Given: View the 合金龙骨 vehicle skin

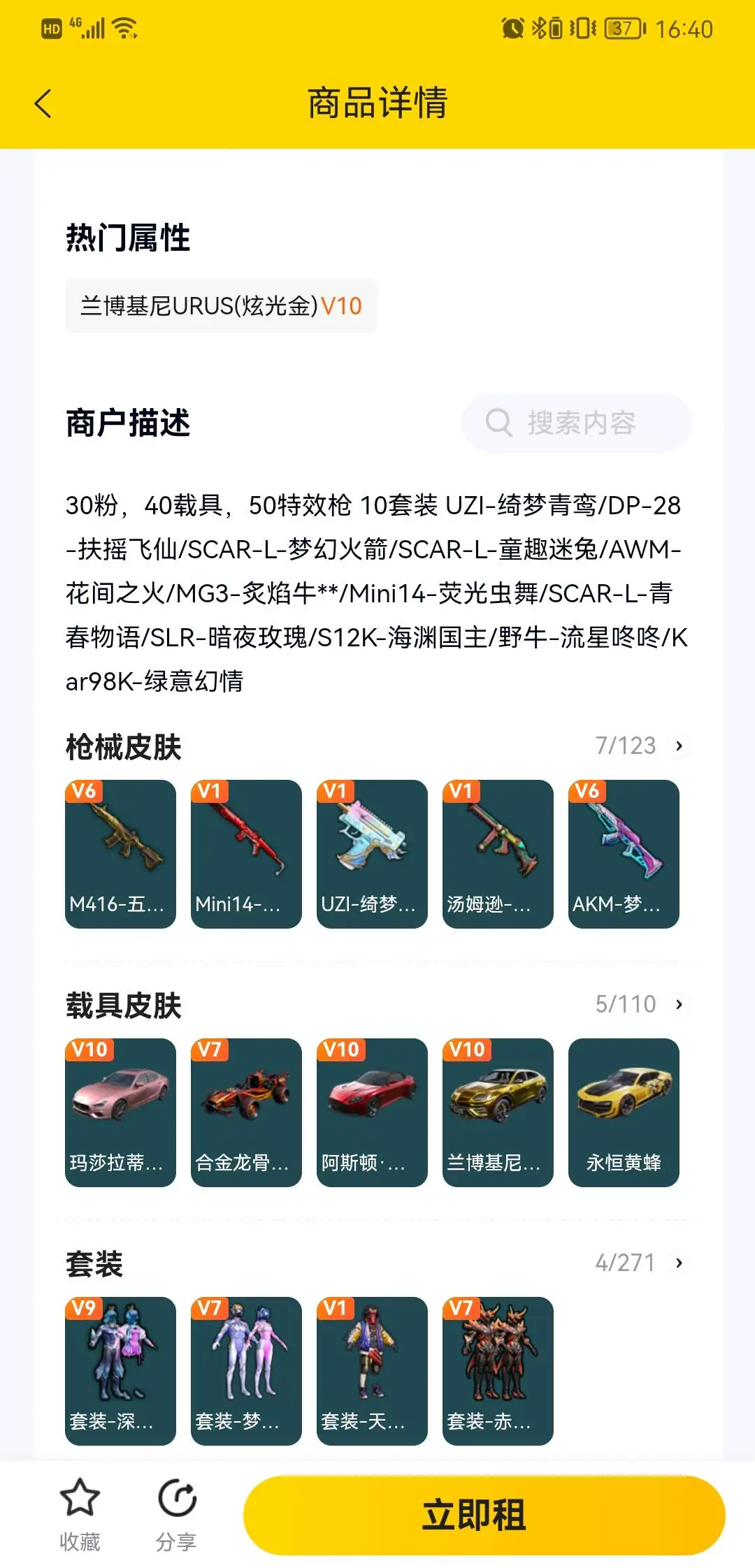Looking at the screenshot, I should click(246, 1112).
